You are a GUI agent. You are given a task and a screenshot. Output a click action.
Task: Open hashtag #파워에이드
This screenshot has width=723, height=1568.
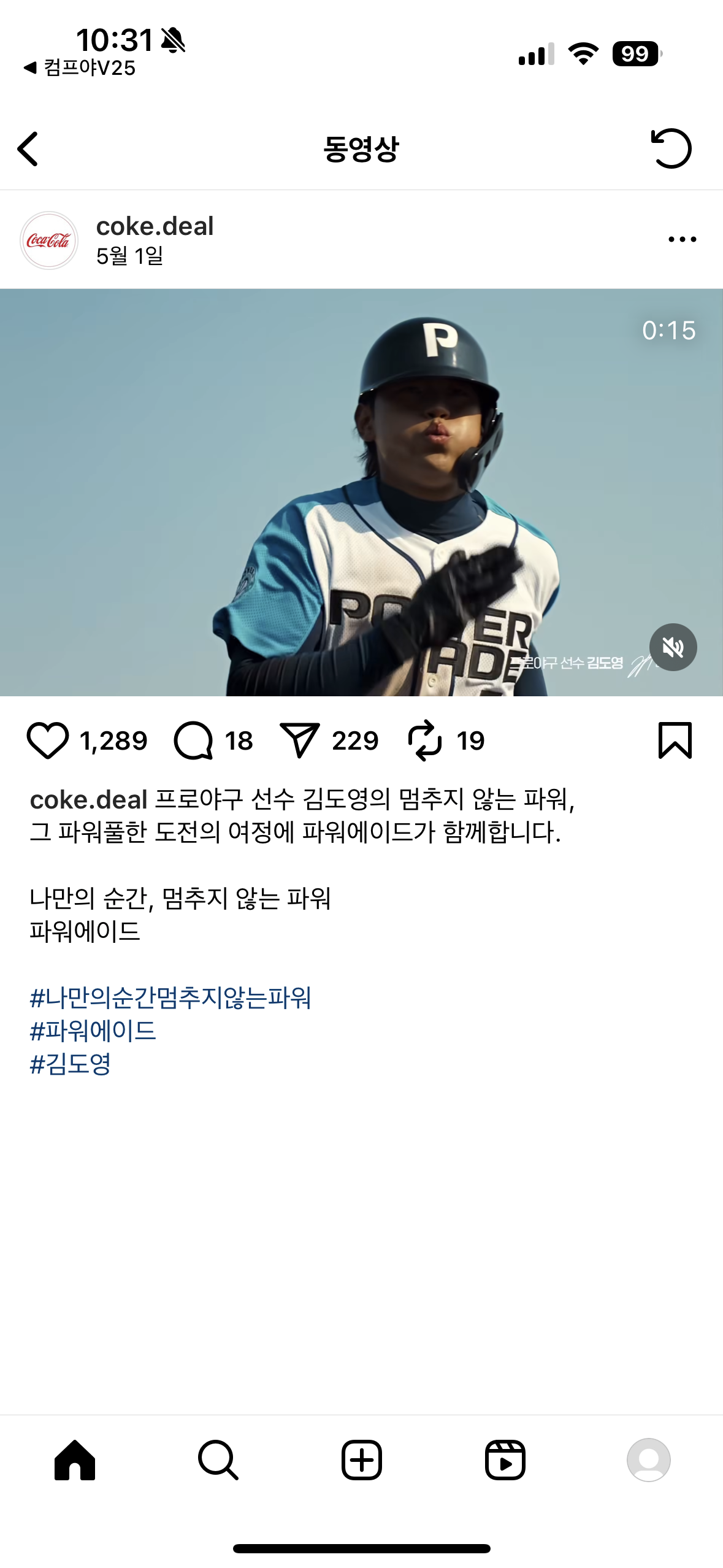tap(93, 1031)
